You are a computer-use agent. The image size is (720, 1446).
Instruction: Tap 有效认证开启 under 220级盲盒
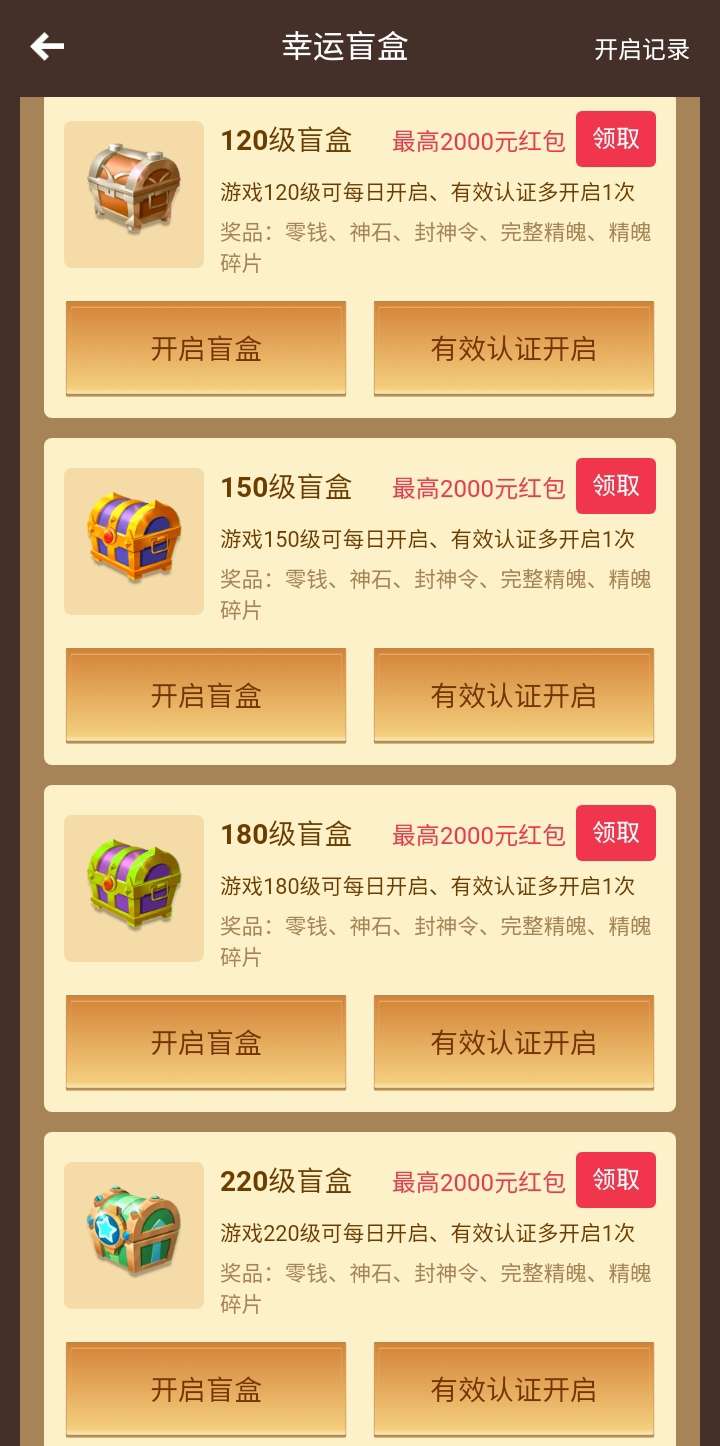[x=513, y=1389]
